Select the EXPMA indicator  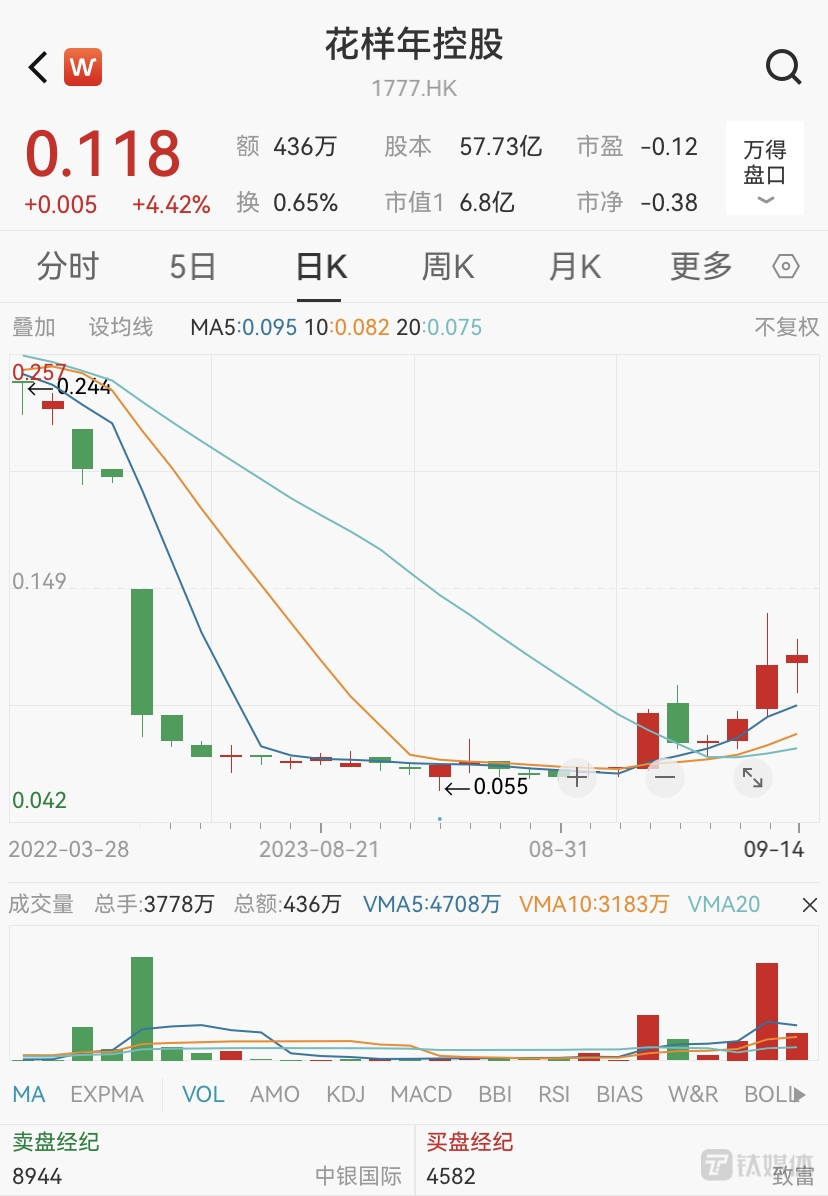point(107,1094)
